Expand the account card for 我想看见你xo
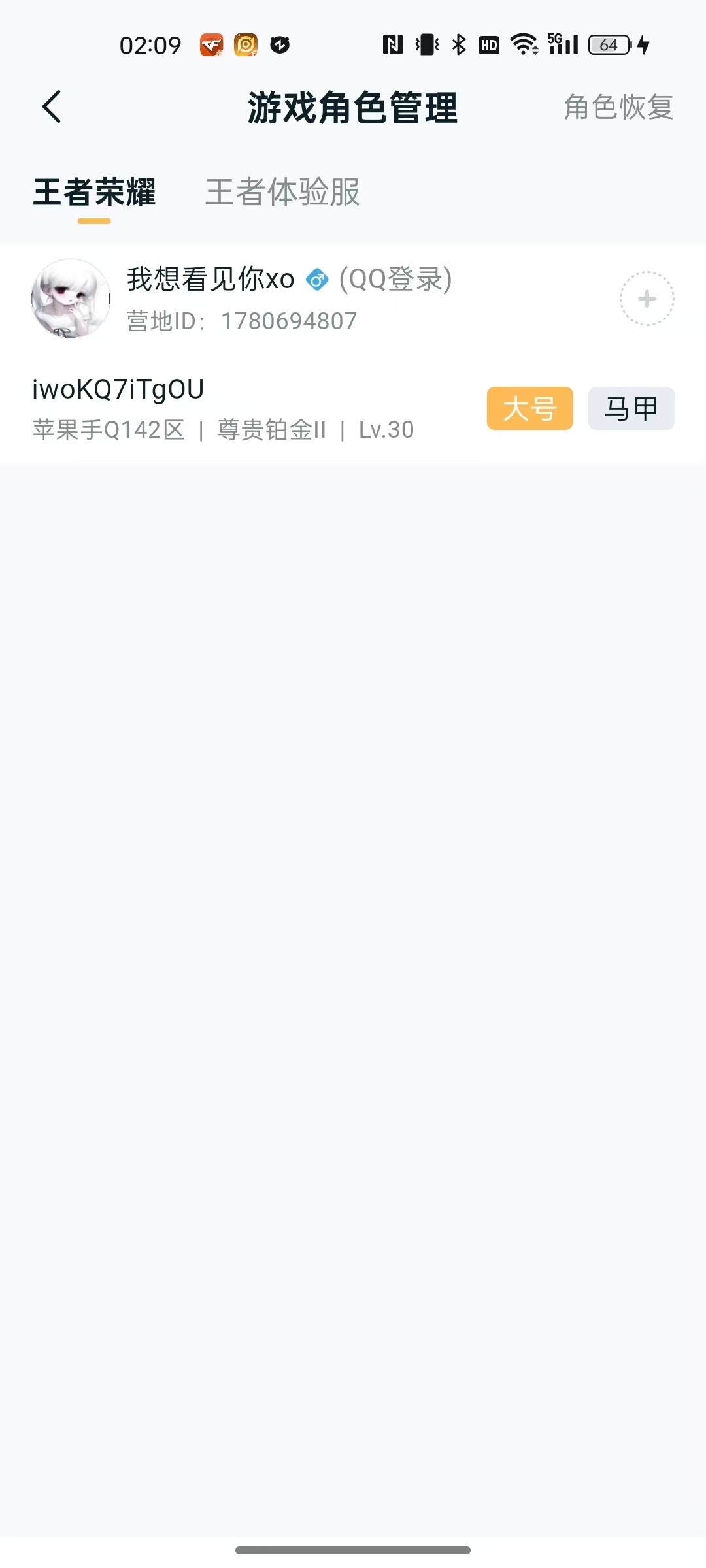This screenshot has width=706, height=1568. click(353, 298)
